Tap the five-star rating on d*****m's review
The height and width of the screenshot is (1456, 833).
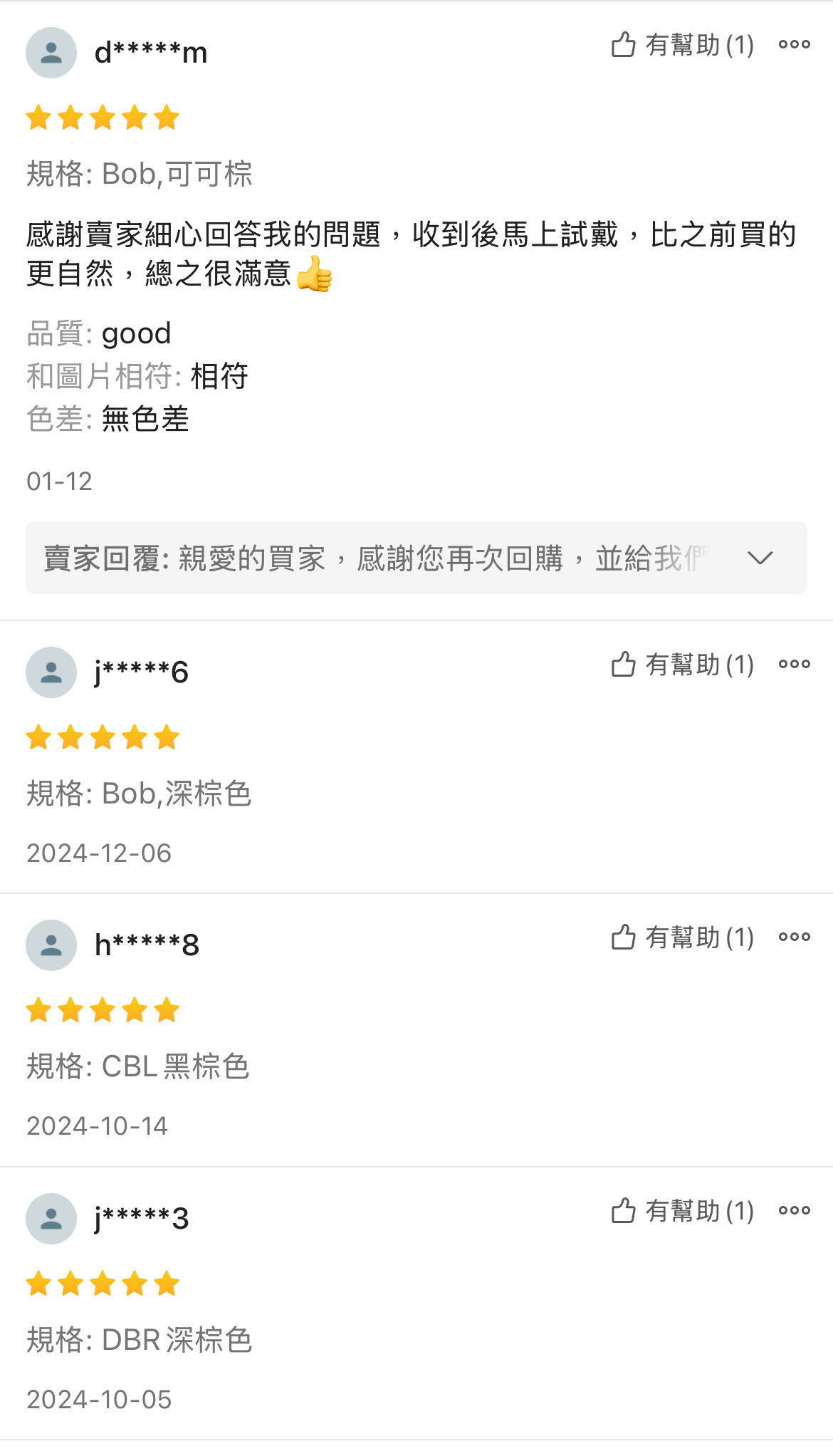pos(100,118)
